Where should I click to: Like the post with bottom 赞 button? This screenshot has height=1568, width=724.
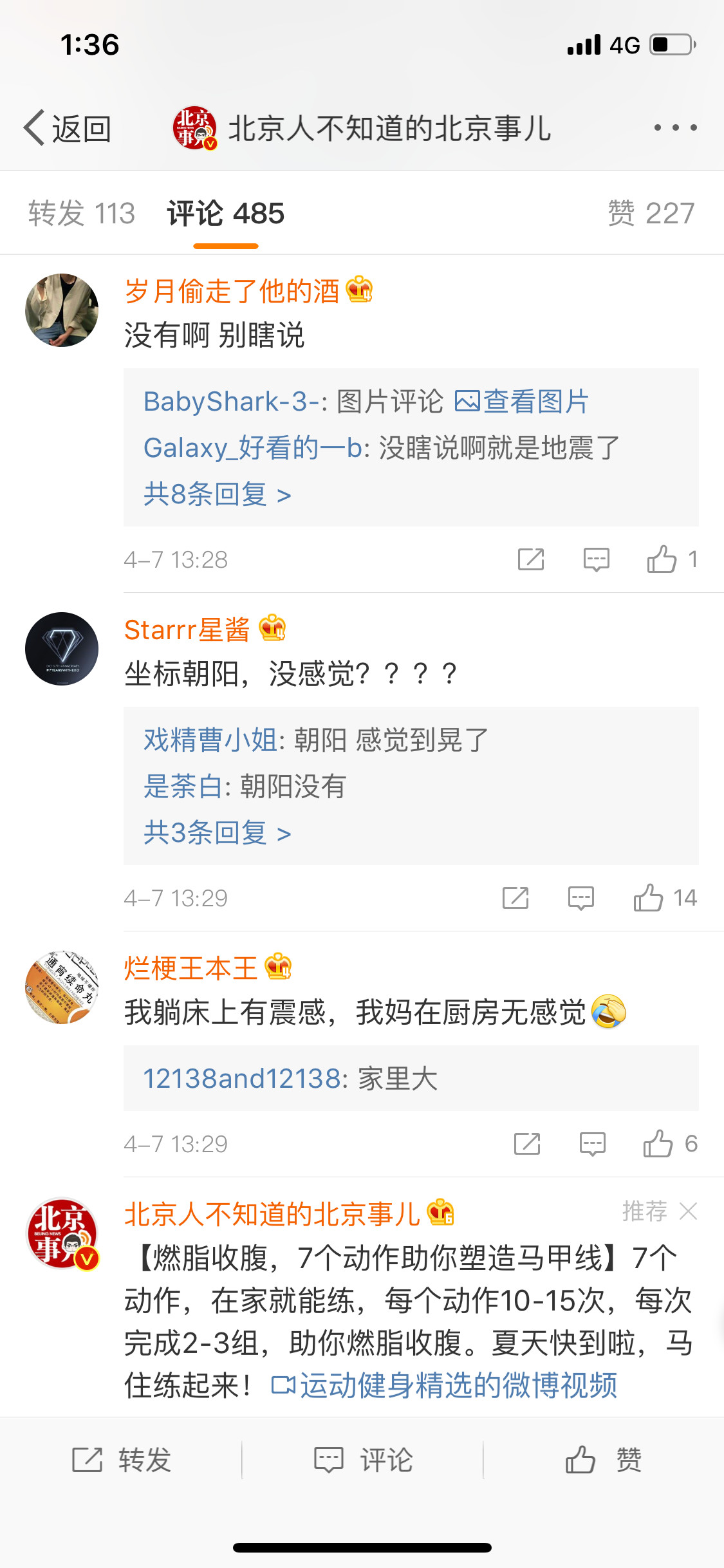(603, 1460)
